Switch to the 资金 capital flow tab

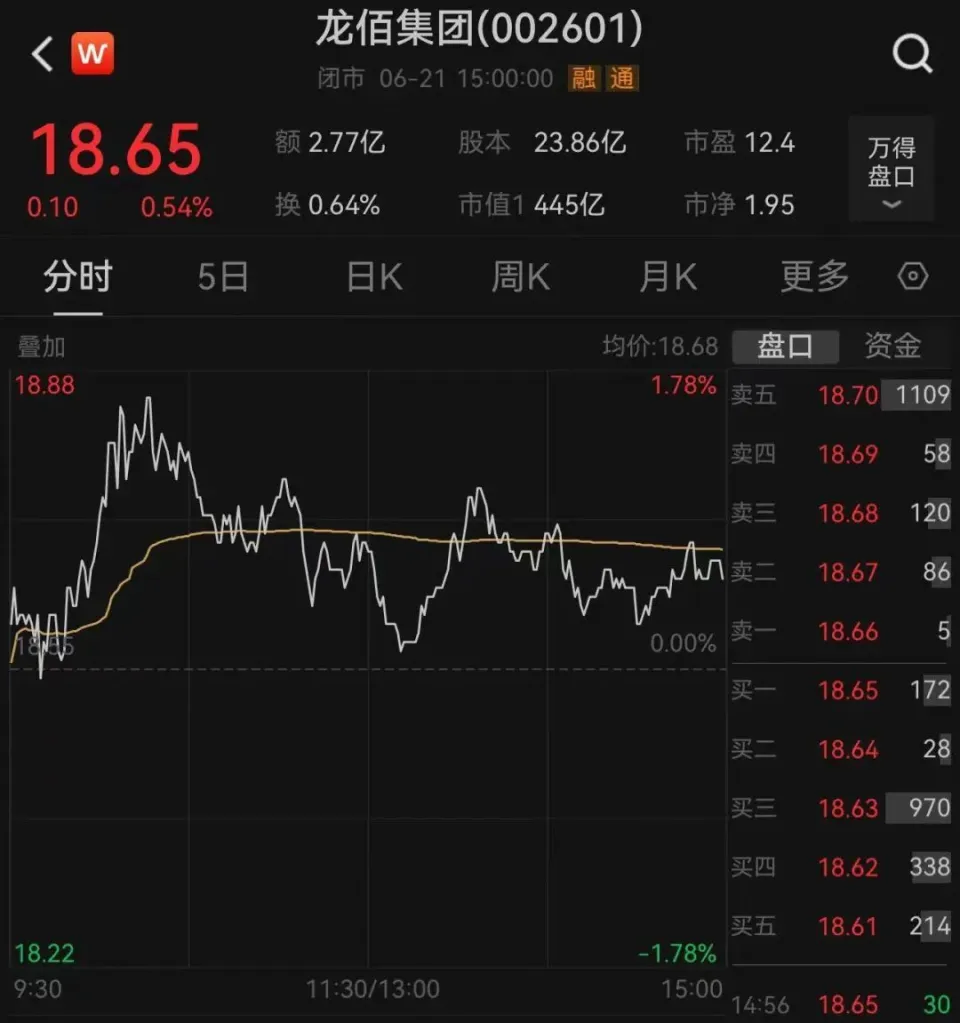point(892,346)
